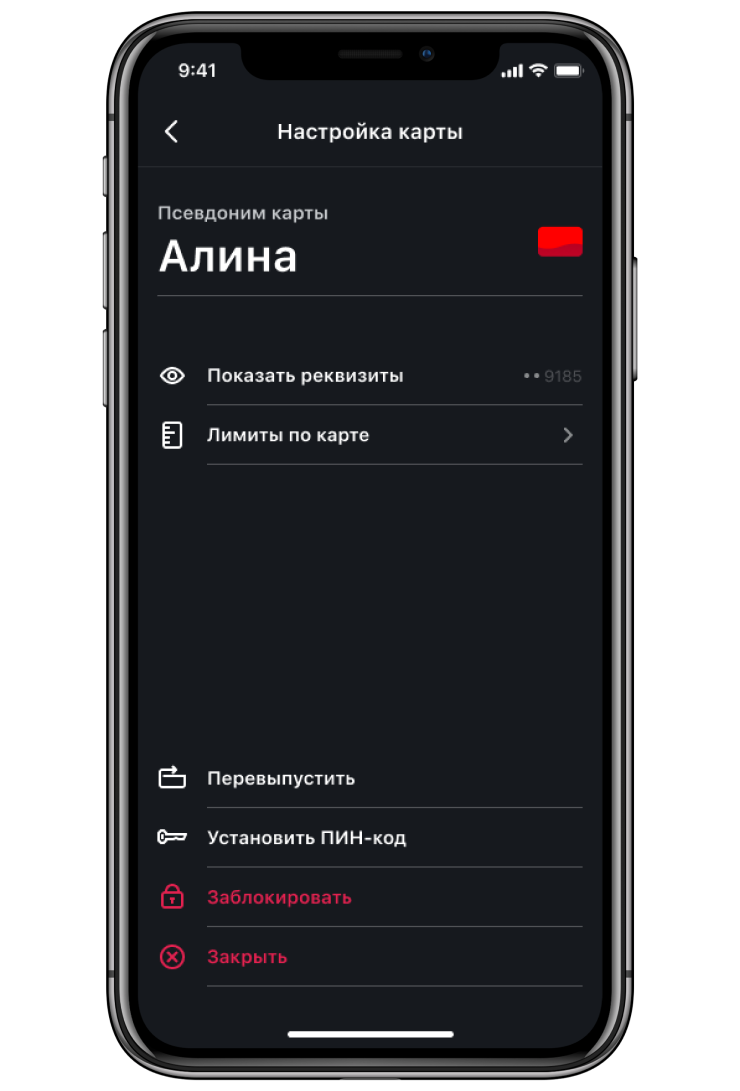This screenshot has width=740, height=1091.
Task: Edit the card alias Алина
Action: (x=228, y=257)
